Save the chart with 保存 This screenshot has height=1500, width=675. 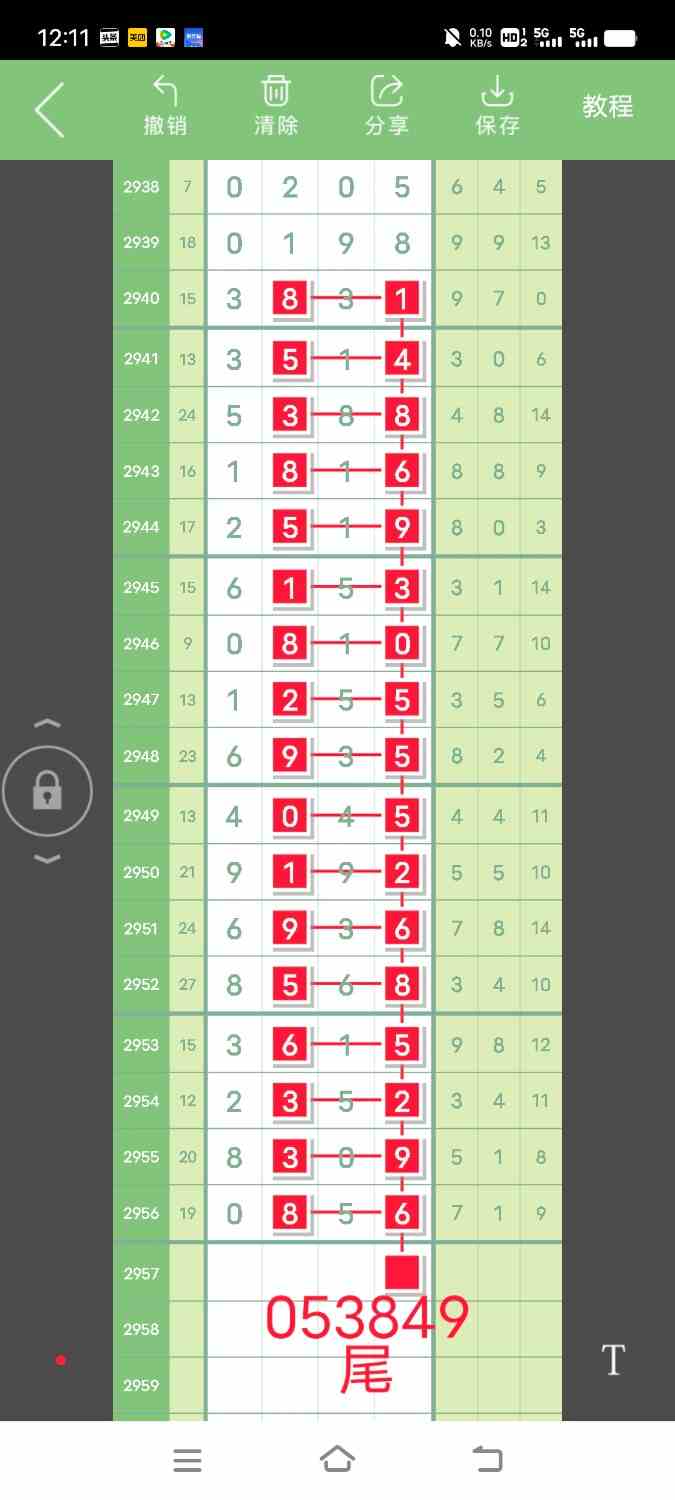click(497, 106)
